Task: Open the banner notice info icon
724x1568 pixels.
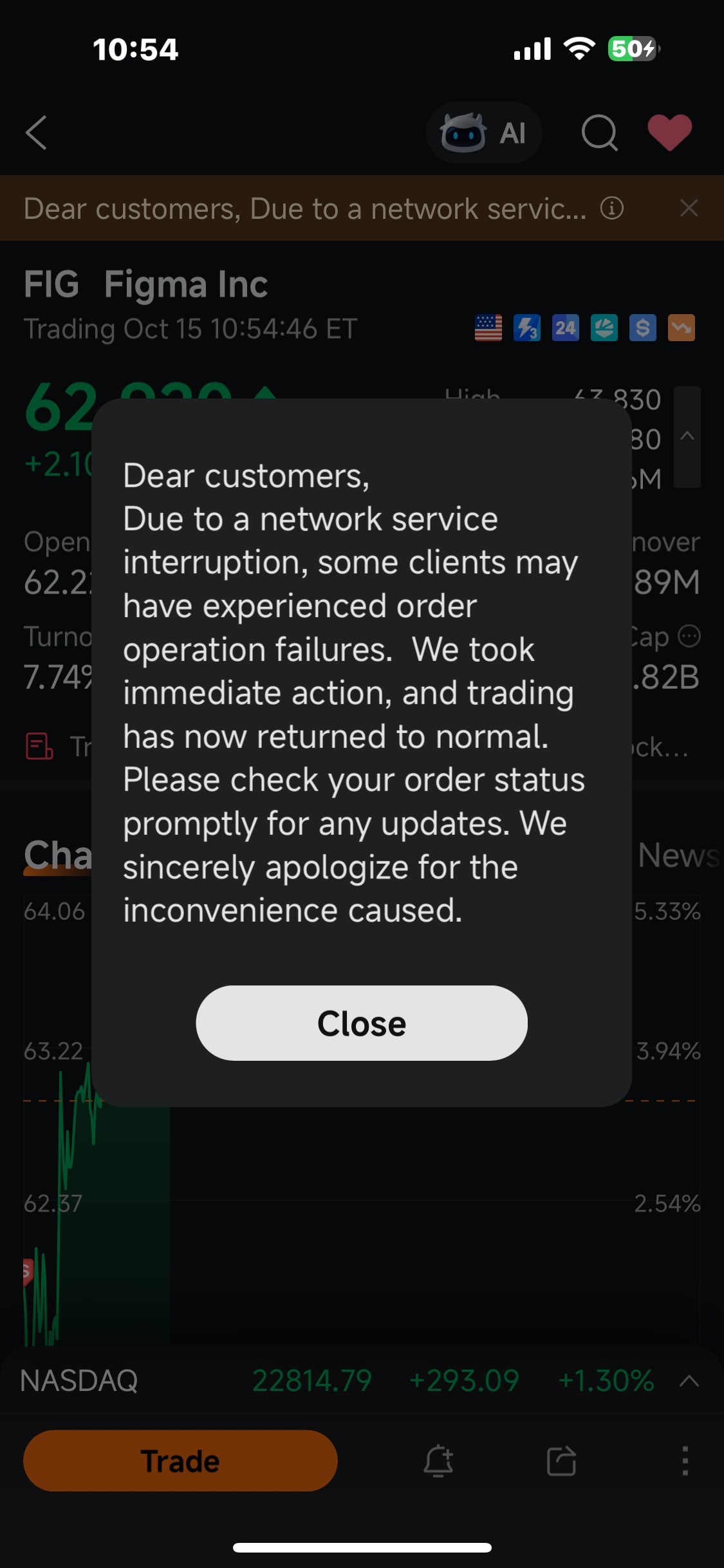Action: click(x=611, y=208)
